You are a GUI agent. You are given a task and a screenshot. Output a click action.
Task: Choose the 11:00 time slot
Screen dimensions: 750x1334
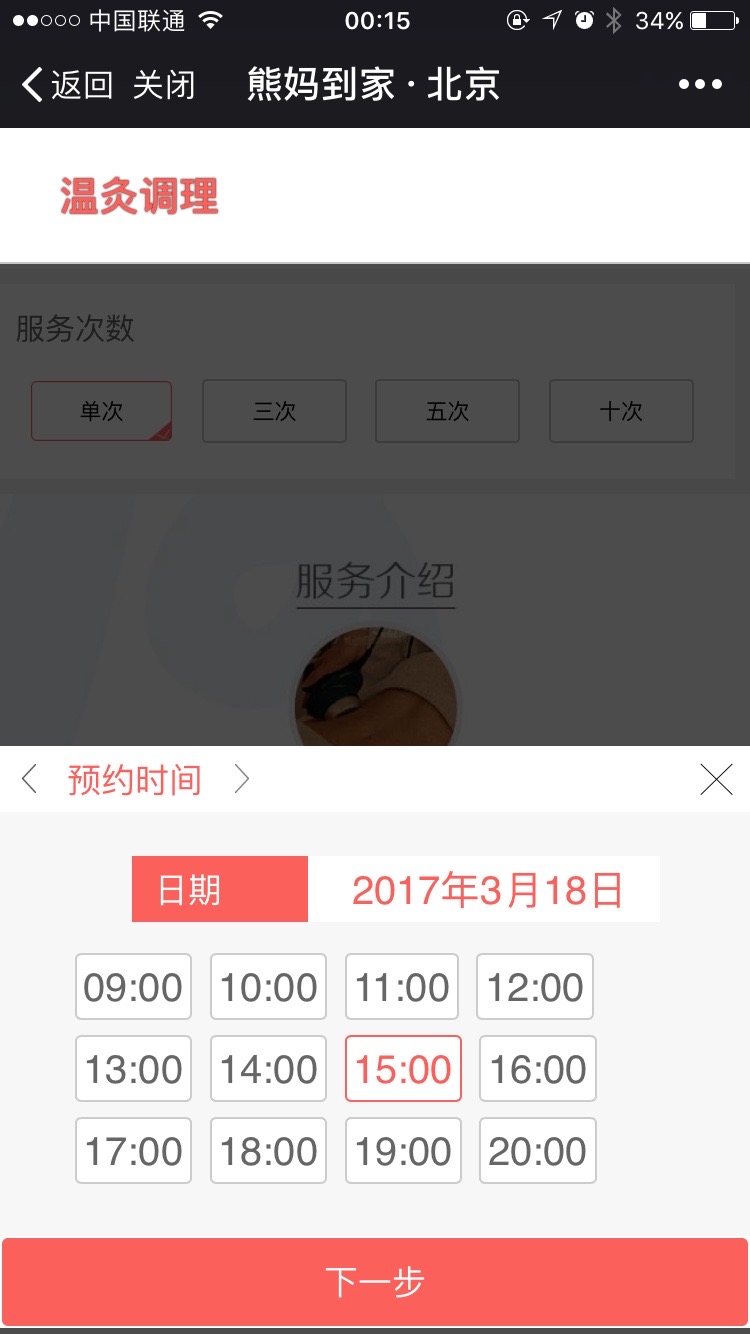click(x=402, y=987)
